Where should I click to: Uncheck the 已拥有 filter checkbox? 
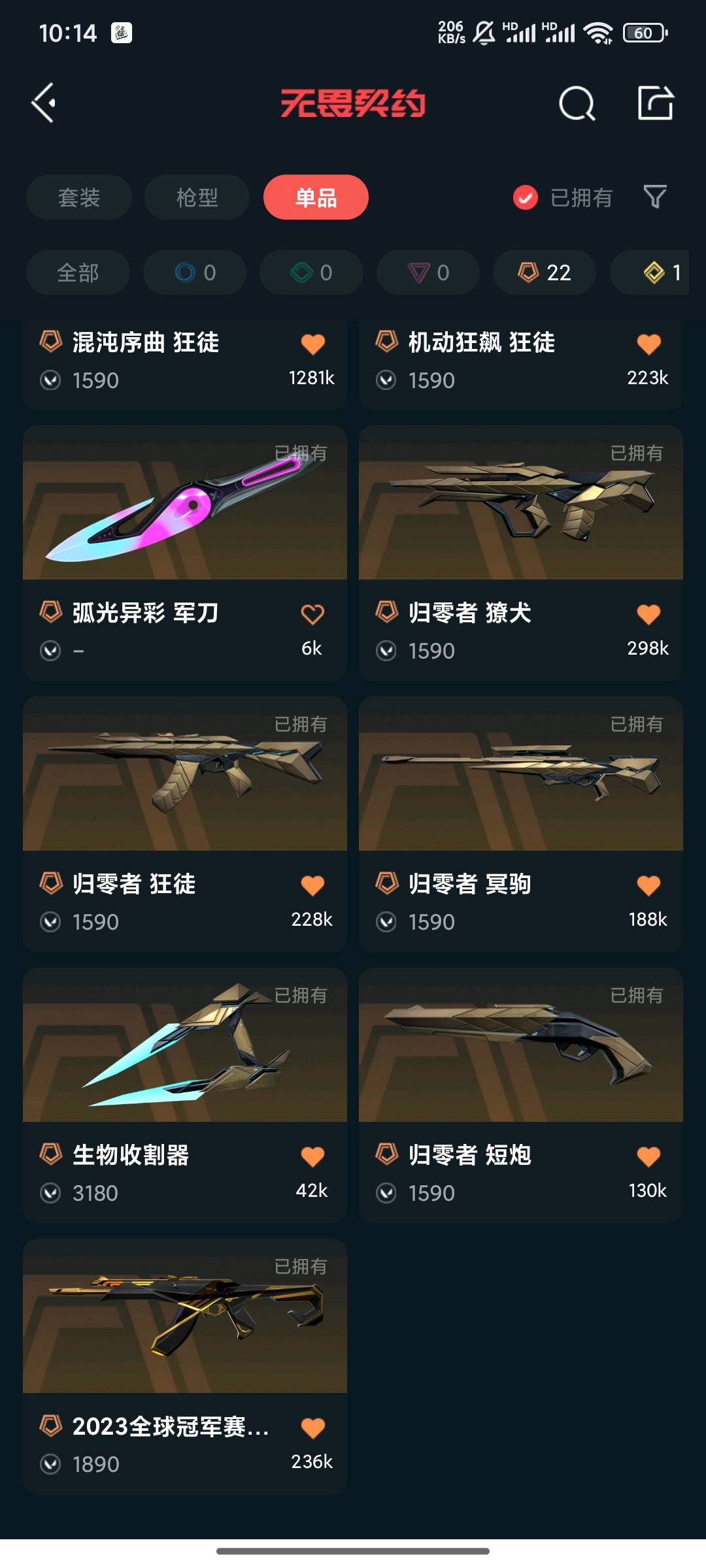(526, 197)
